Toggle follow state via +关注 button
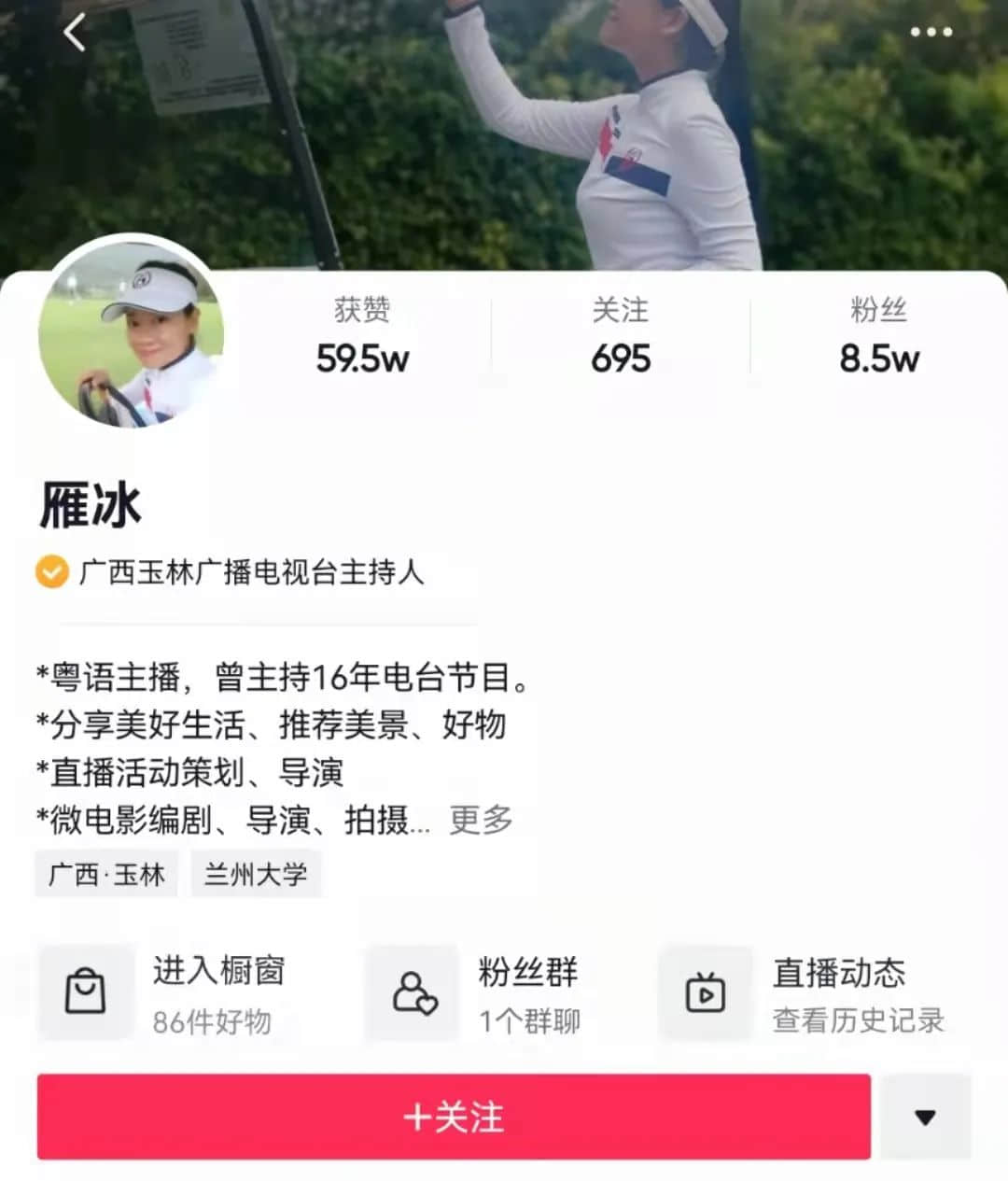 [x=454, y=1117]
